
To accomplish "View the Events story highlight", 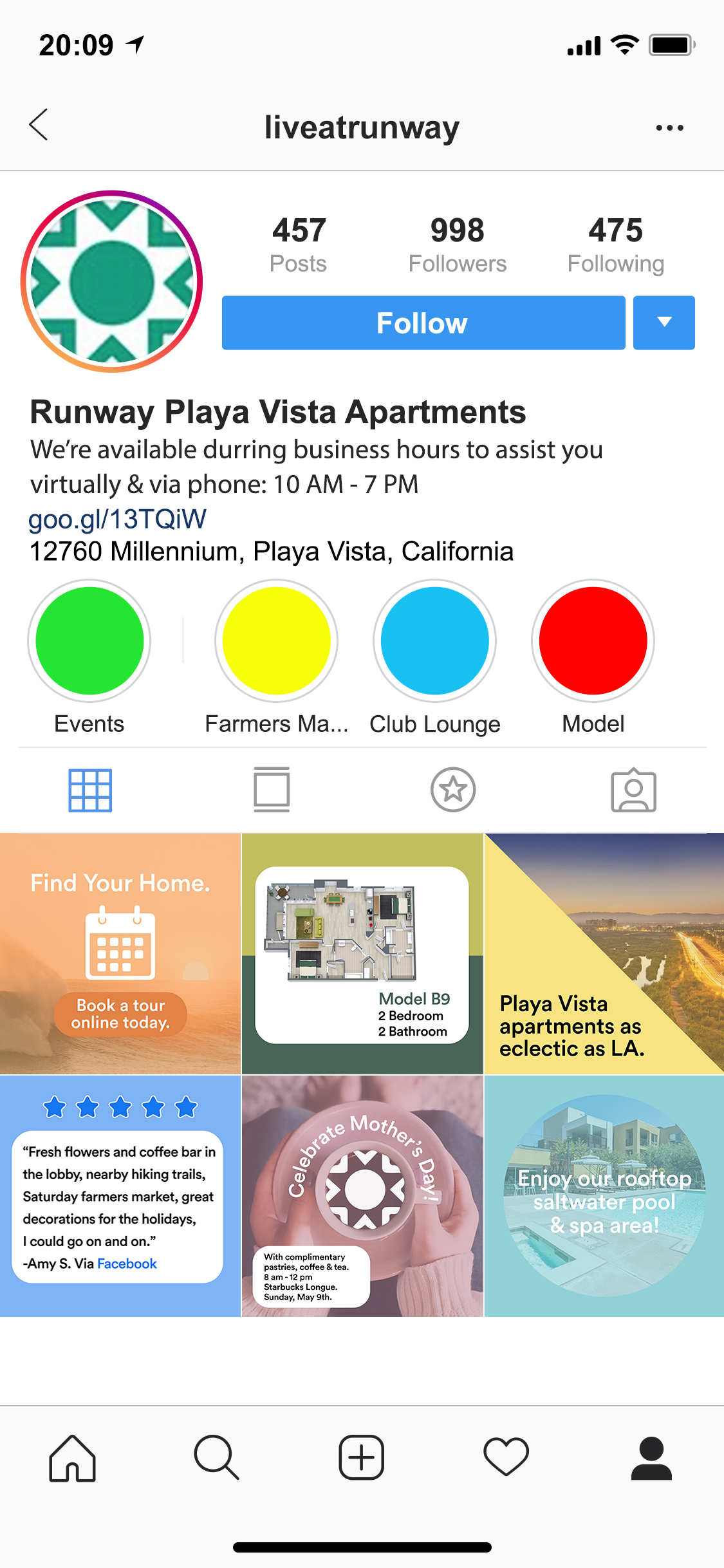I will [89, 641].
